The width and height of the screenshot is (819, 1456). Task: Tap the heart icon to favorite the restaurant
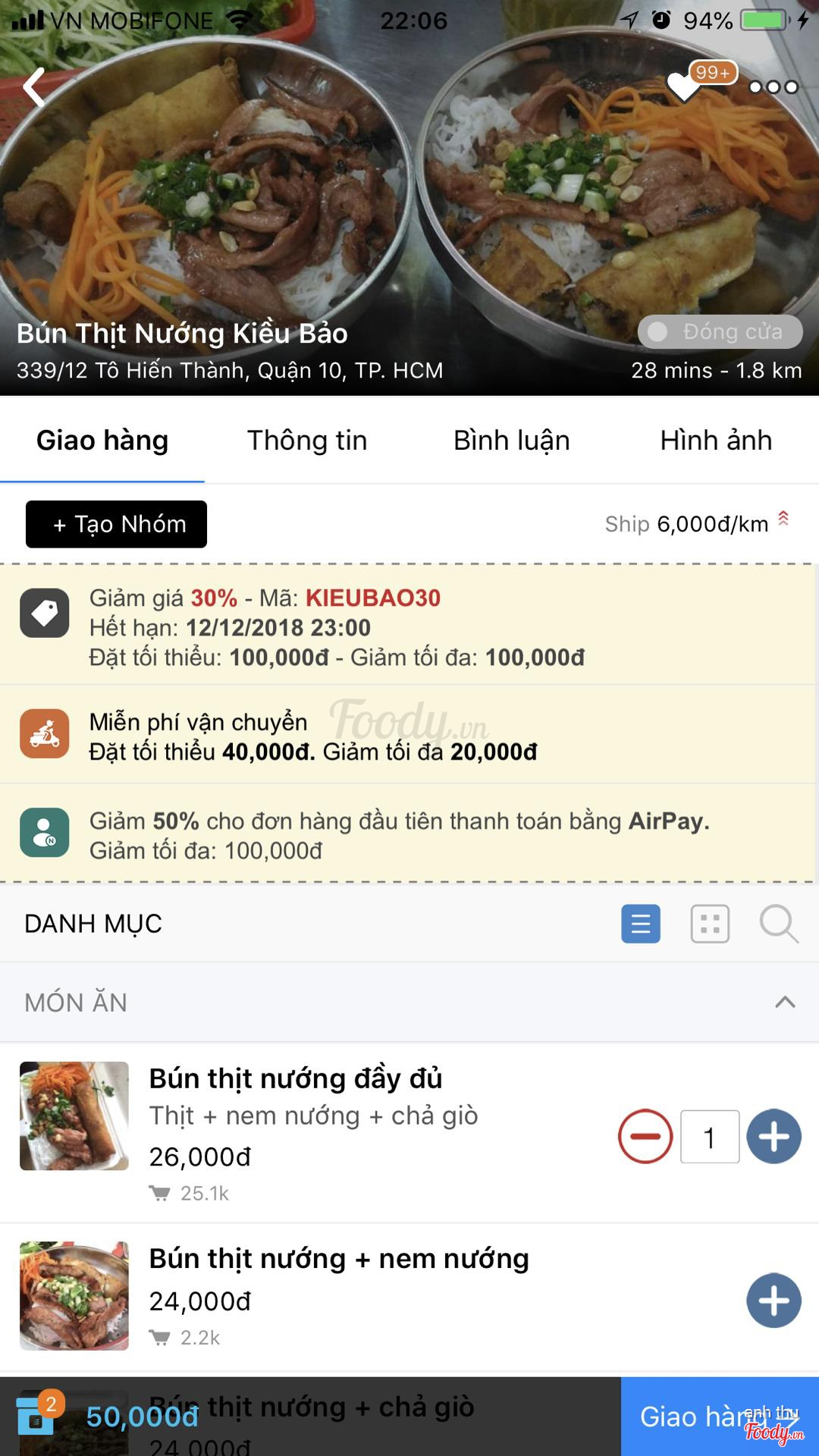684,87
